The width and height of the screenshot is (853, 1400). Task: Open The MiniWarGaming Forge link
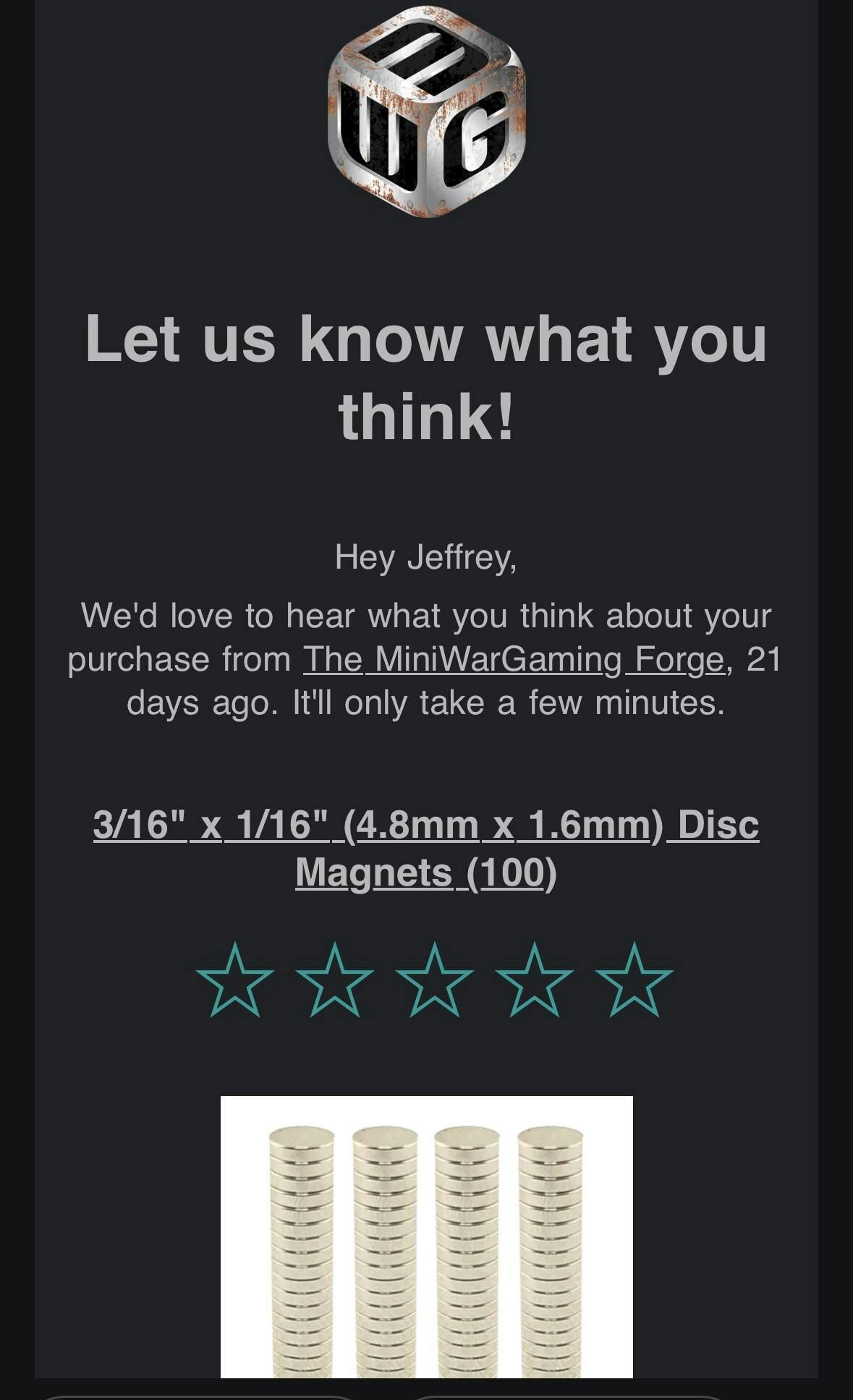pos(514,659)
